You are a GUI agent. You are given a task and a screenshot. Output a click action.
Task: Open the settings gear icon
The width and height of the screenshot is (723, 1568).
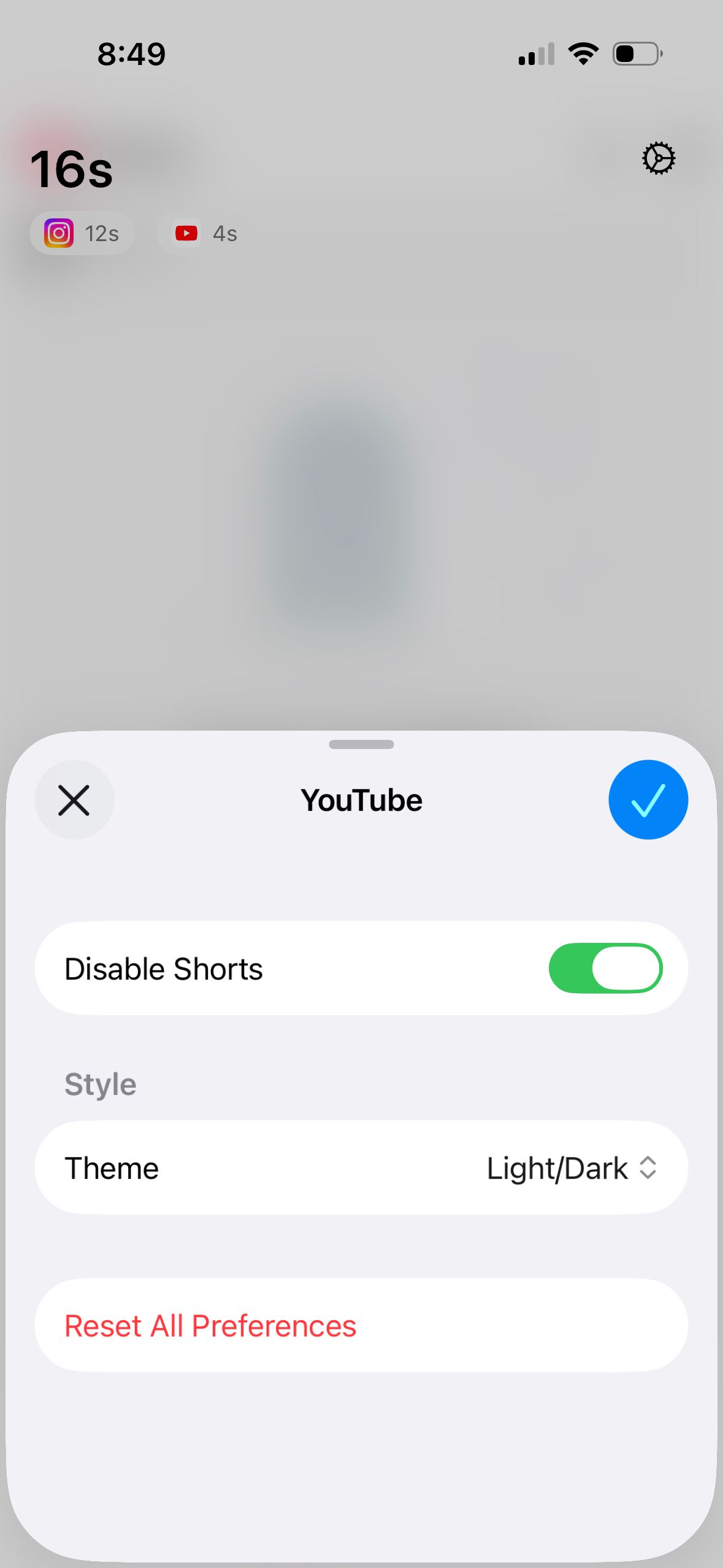tap(658, 158)
